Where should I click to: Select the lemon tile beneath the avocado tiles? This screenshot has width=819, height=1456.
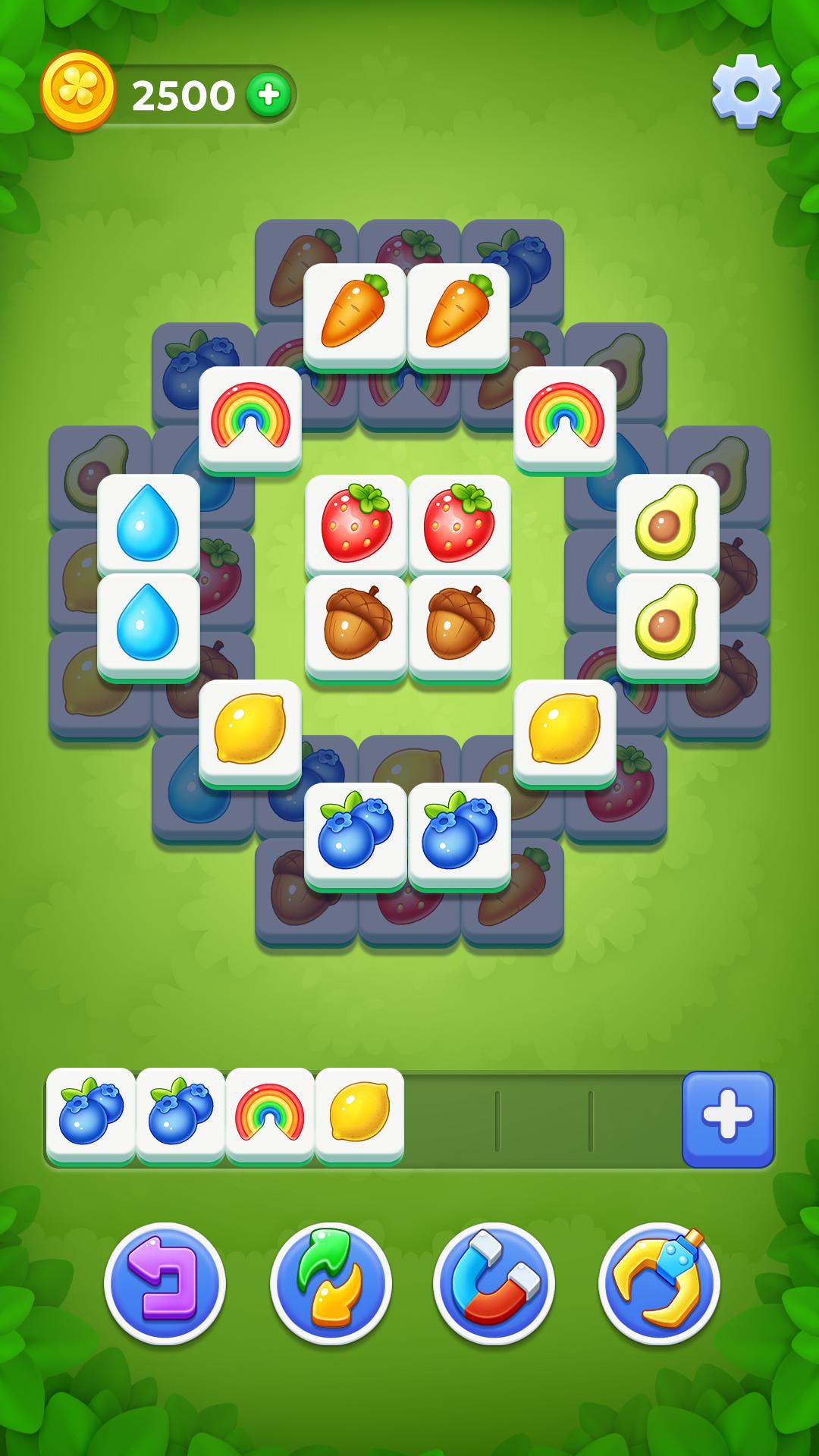565,733
